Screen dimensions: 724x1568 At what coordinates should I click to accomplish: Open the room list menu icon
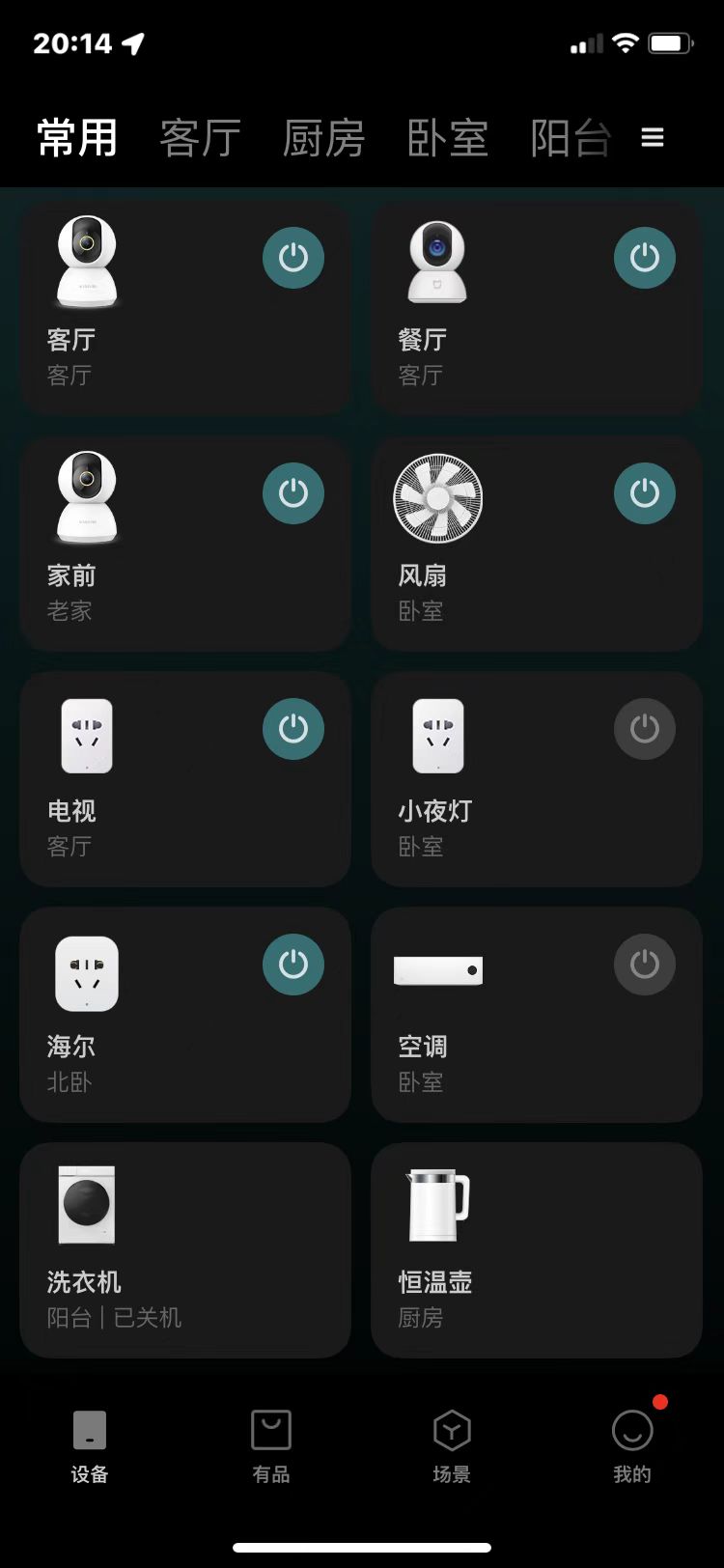coord(653,138)
